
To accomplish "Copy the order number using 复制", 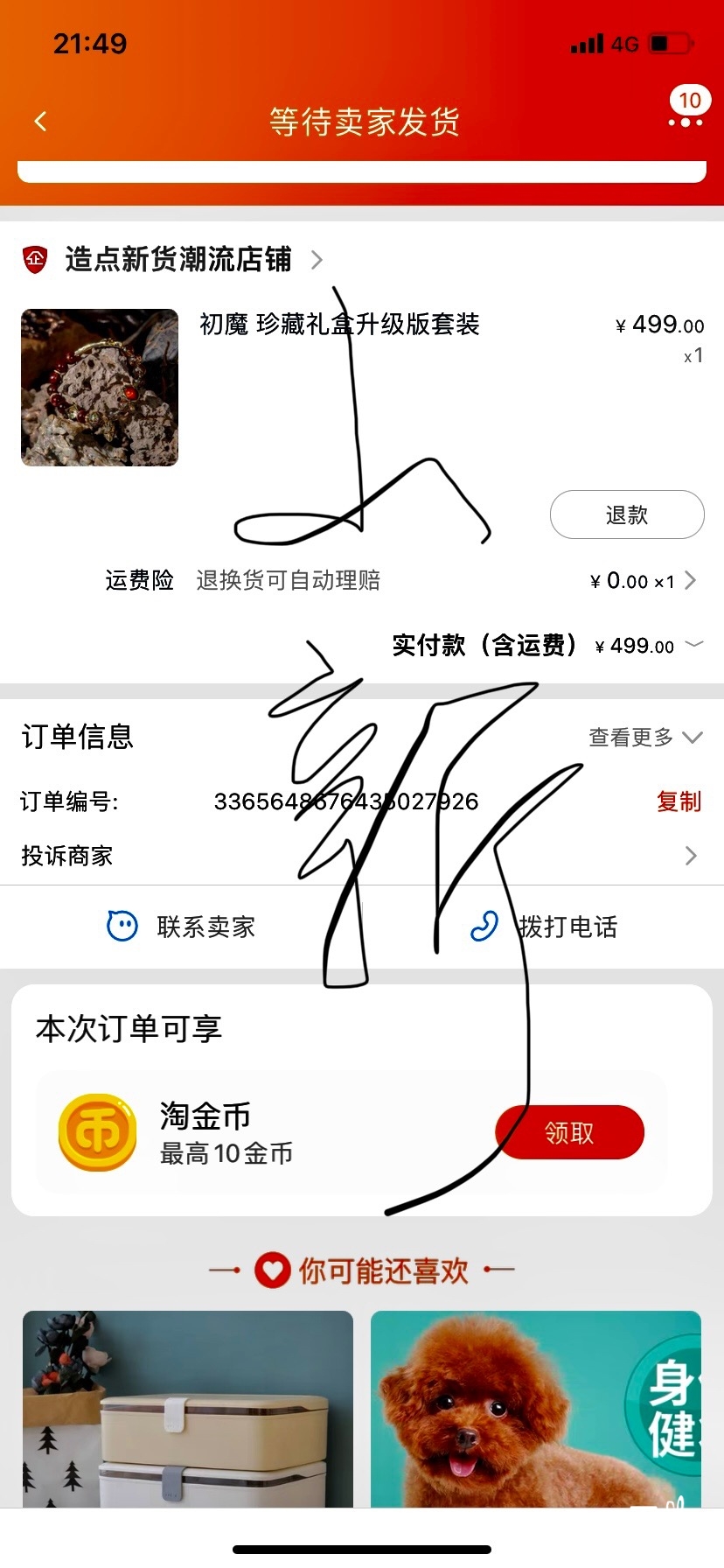I will (679, 801).
